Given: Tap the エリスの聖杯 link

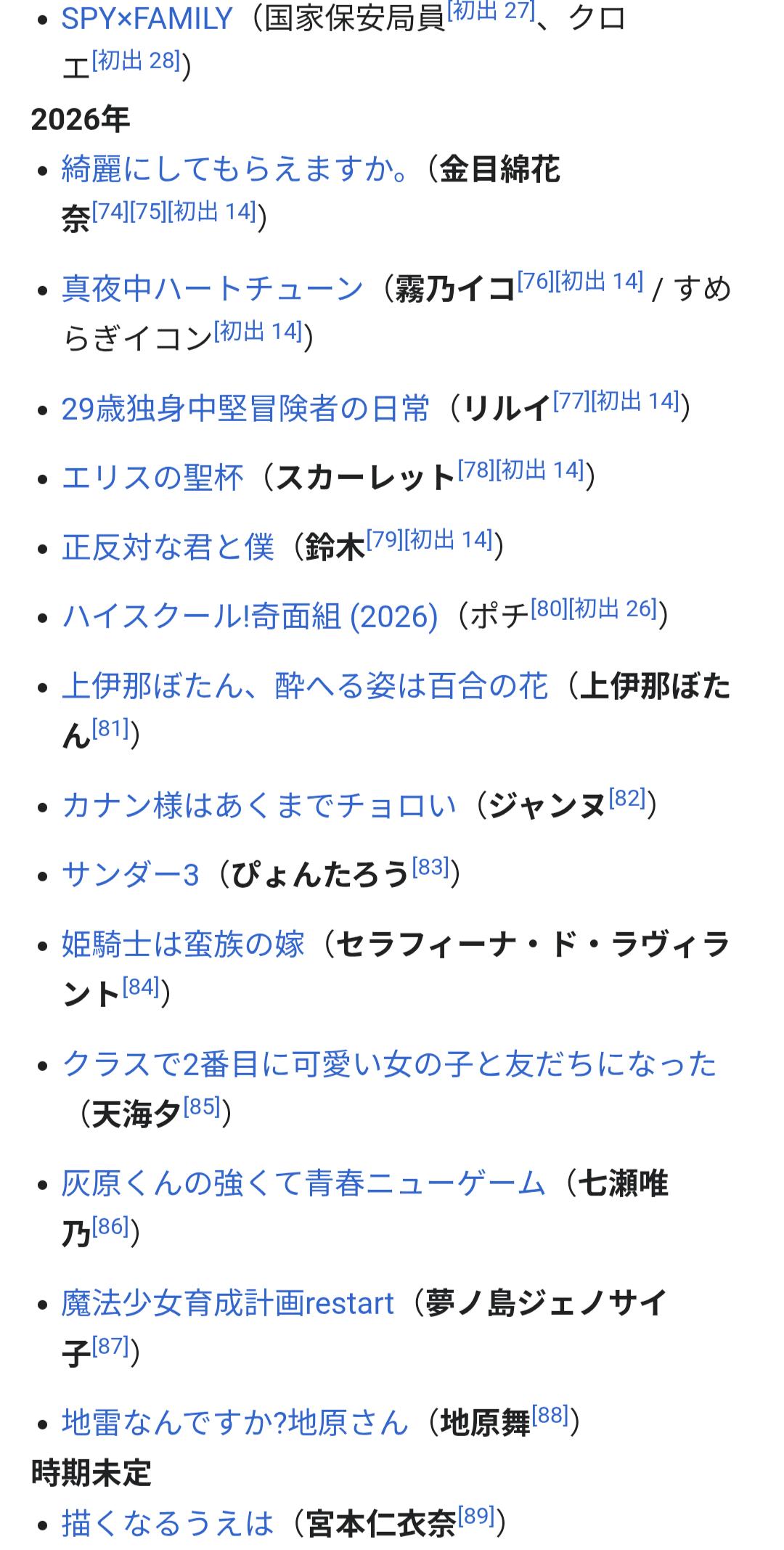Looking at the screenshot, I should (152, 478).
